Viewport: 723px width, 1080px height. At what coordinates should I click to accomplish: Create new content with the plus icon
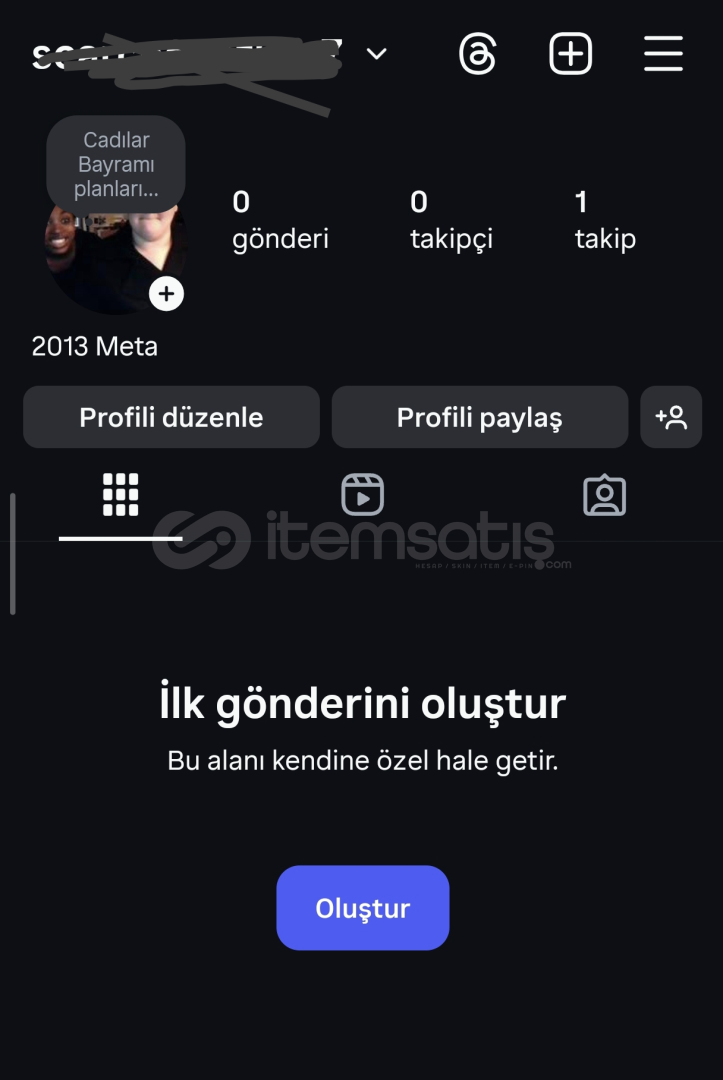click(x=570, y=54)
